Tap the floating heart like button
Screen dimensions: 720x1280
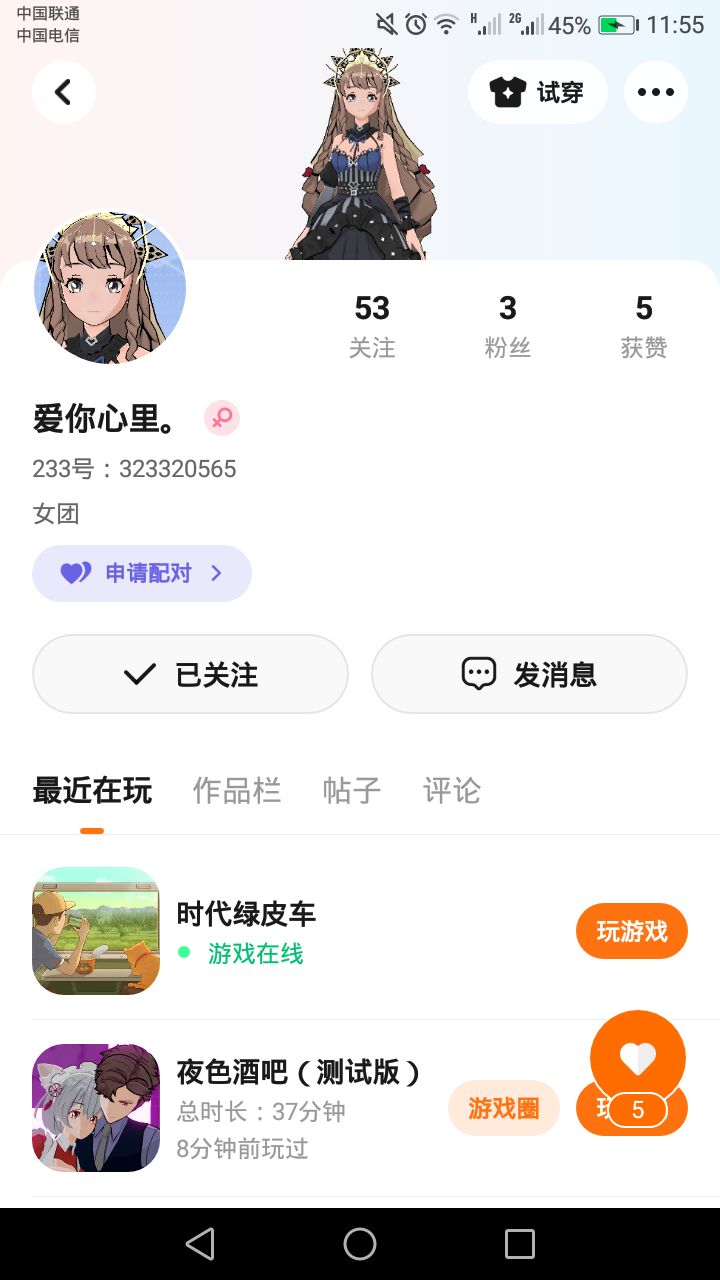[x=638, y=1058]
